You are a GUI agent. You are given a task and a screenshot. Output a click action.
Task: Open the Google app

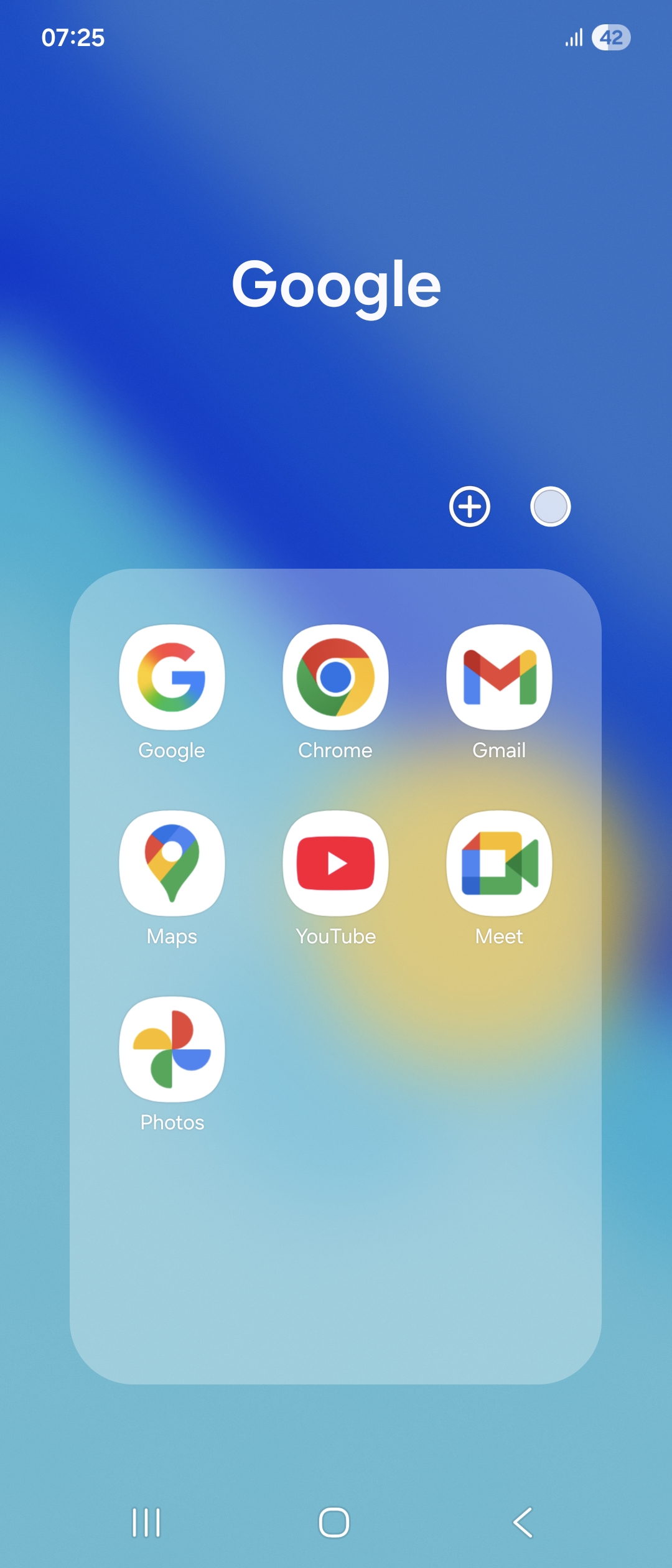172,677
